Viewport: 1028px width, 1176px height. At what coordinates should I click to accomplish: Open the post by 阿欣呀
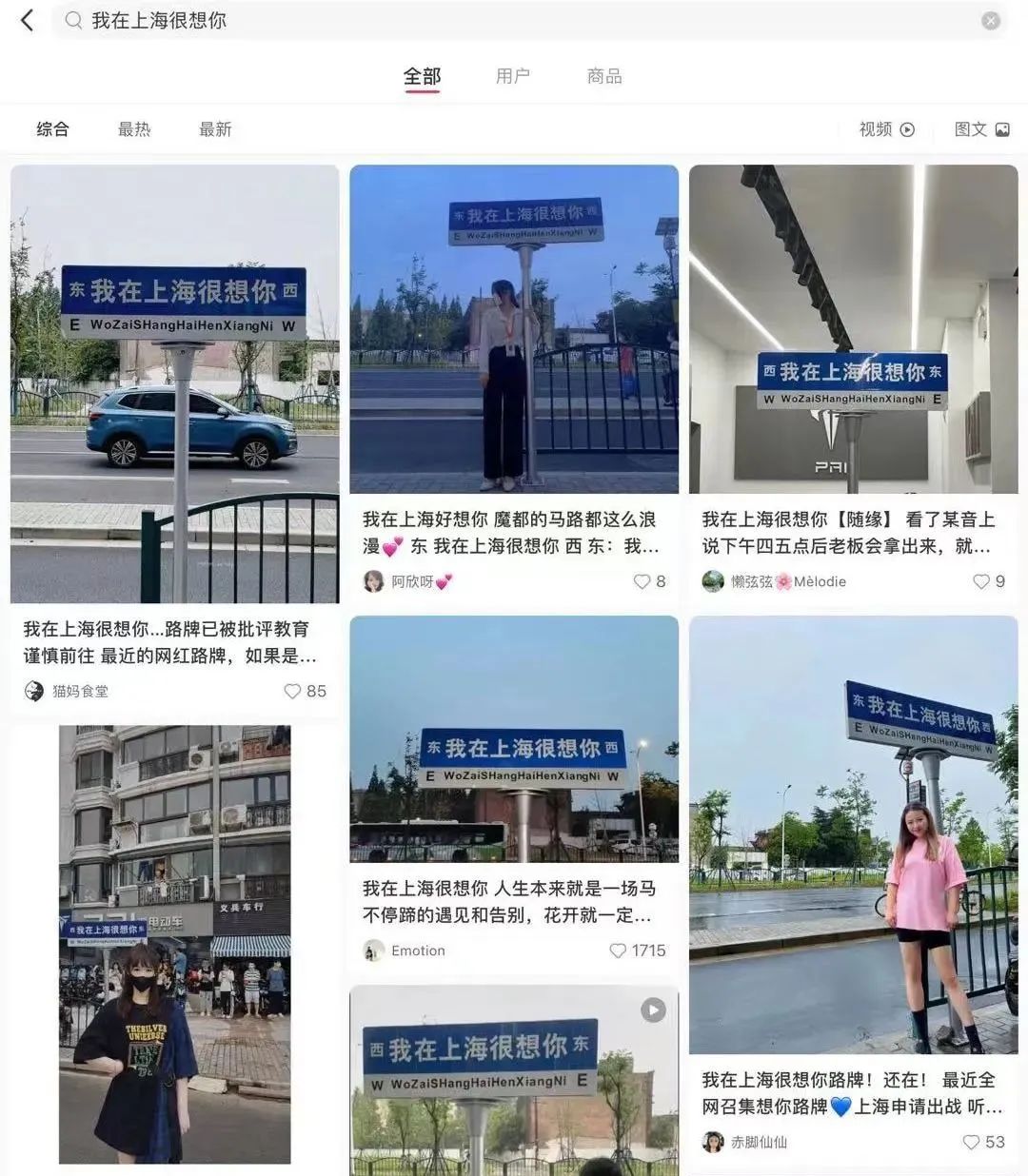(514, 328)
